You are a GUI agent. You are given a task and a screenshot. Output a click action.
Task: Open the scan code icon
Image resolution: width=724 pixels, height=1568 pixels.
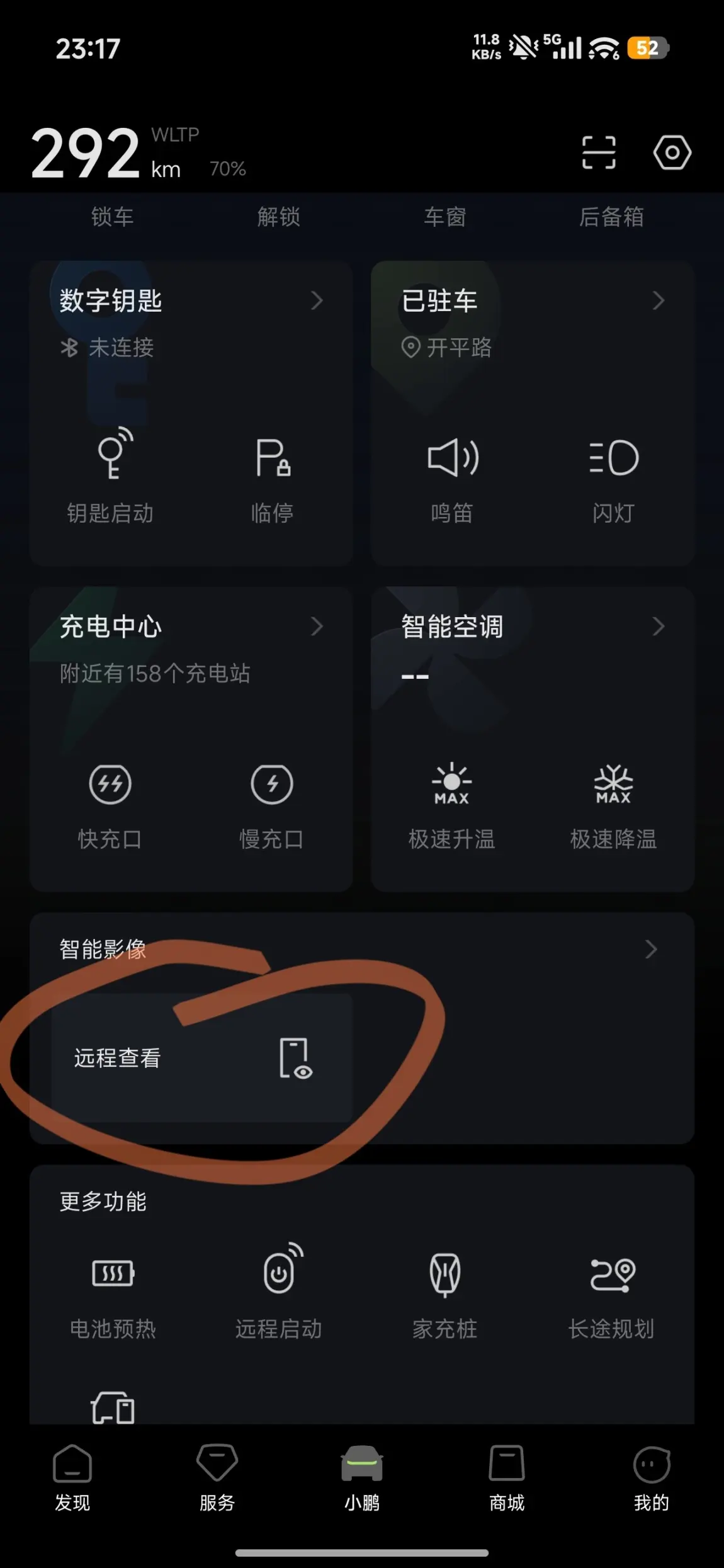coord(598,152)
